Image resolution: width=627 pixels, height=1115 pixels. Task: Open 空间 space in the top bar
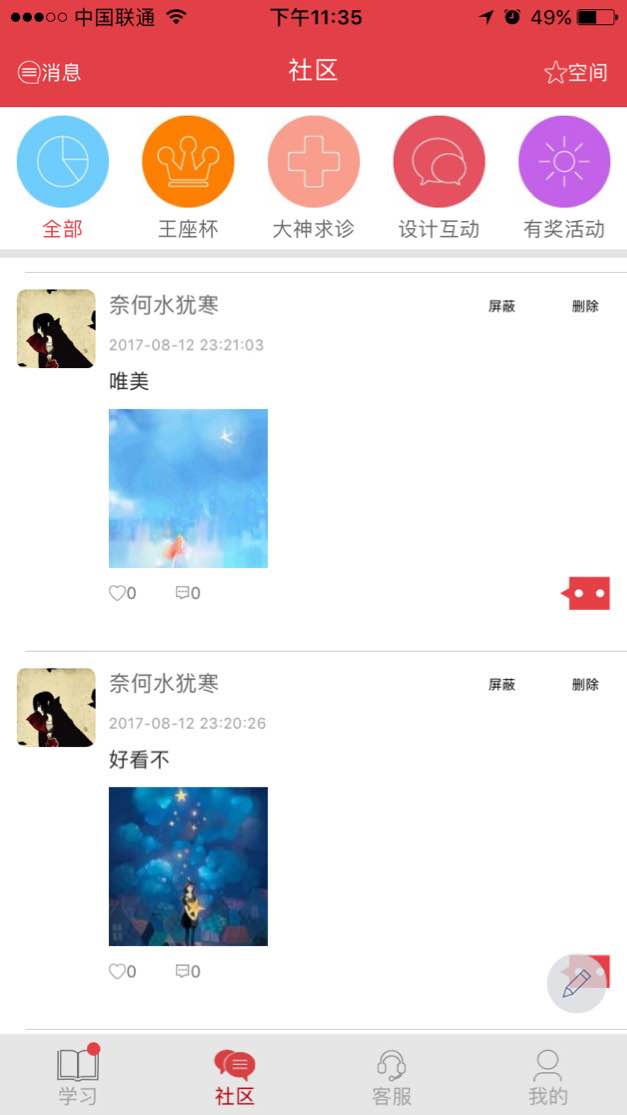tap(576, 72)
